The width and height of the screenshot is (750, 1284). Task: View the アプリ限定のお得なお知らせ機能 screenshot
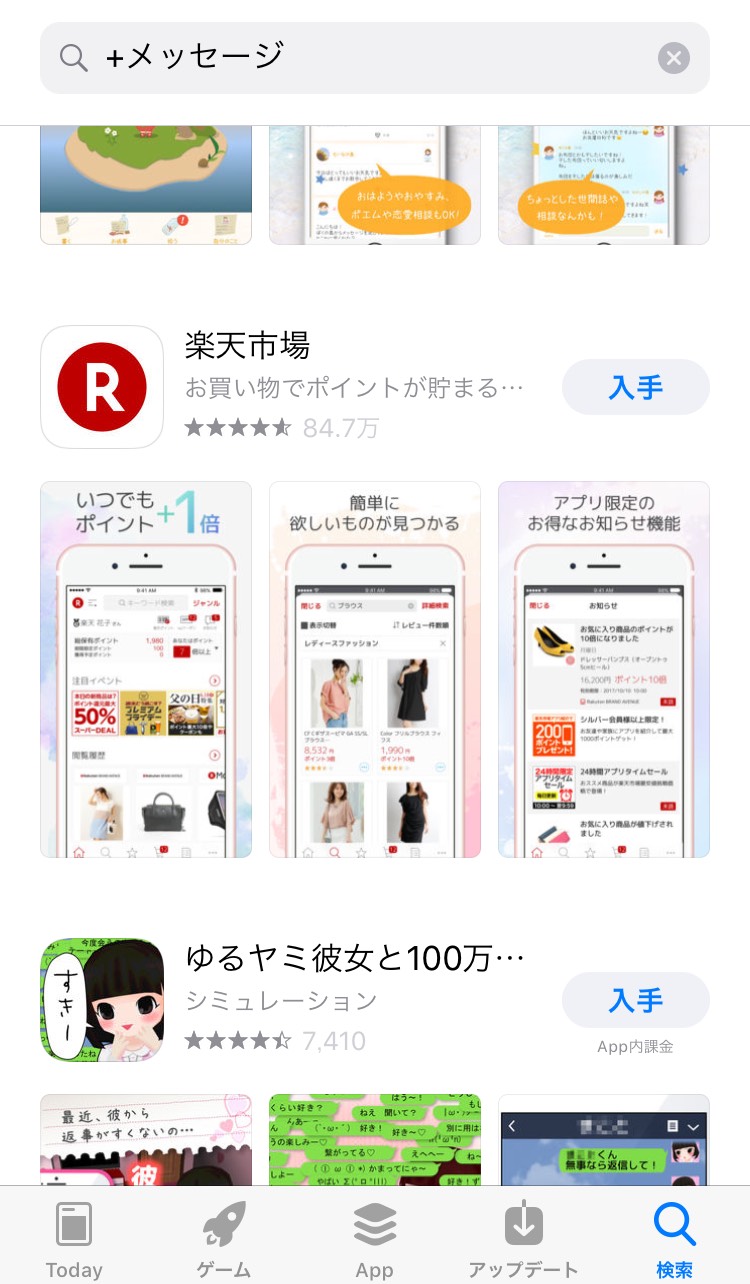pyautogui.click(x=604, y=669)
